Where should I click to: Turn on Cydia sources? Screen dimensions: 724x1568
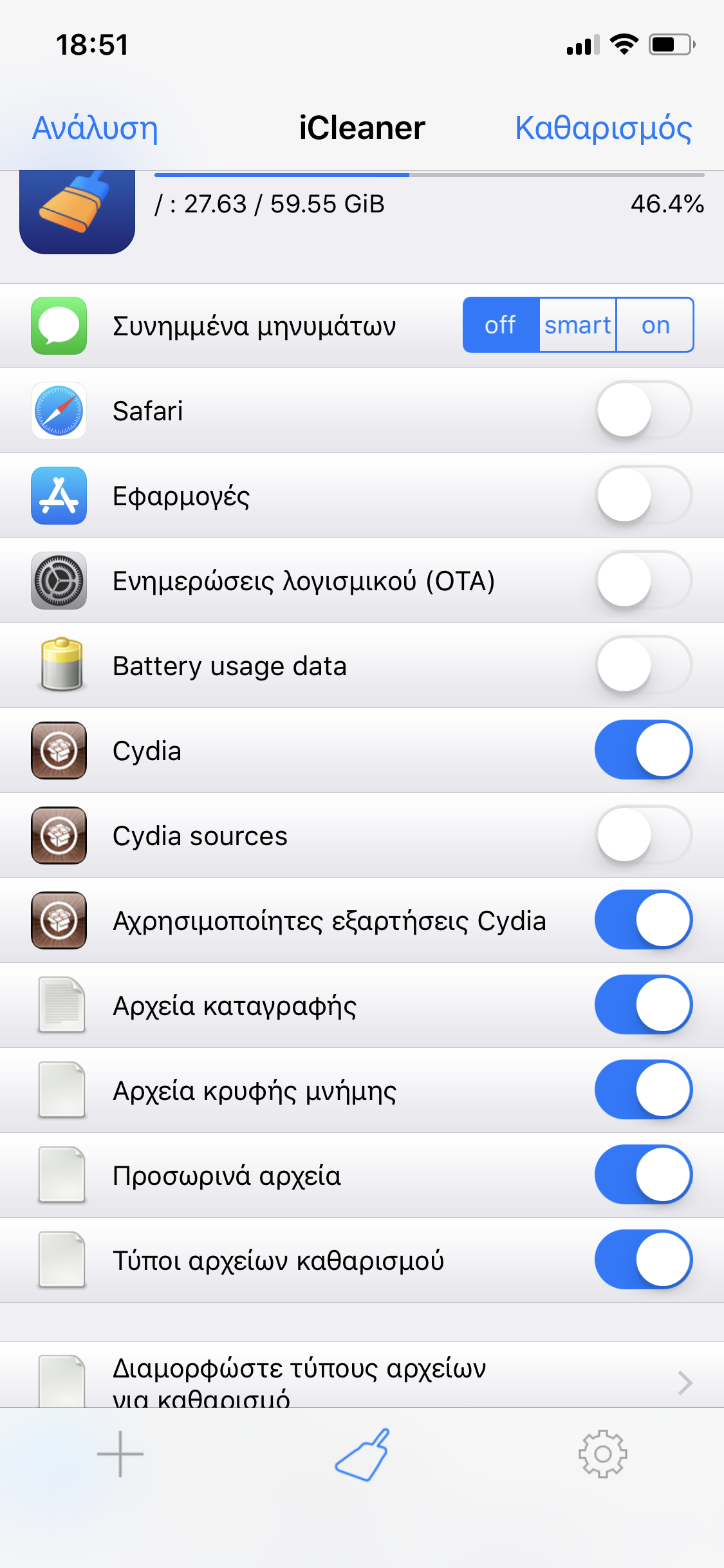coord(644,835)
